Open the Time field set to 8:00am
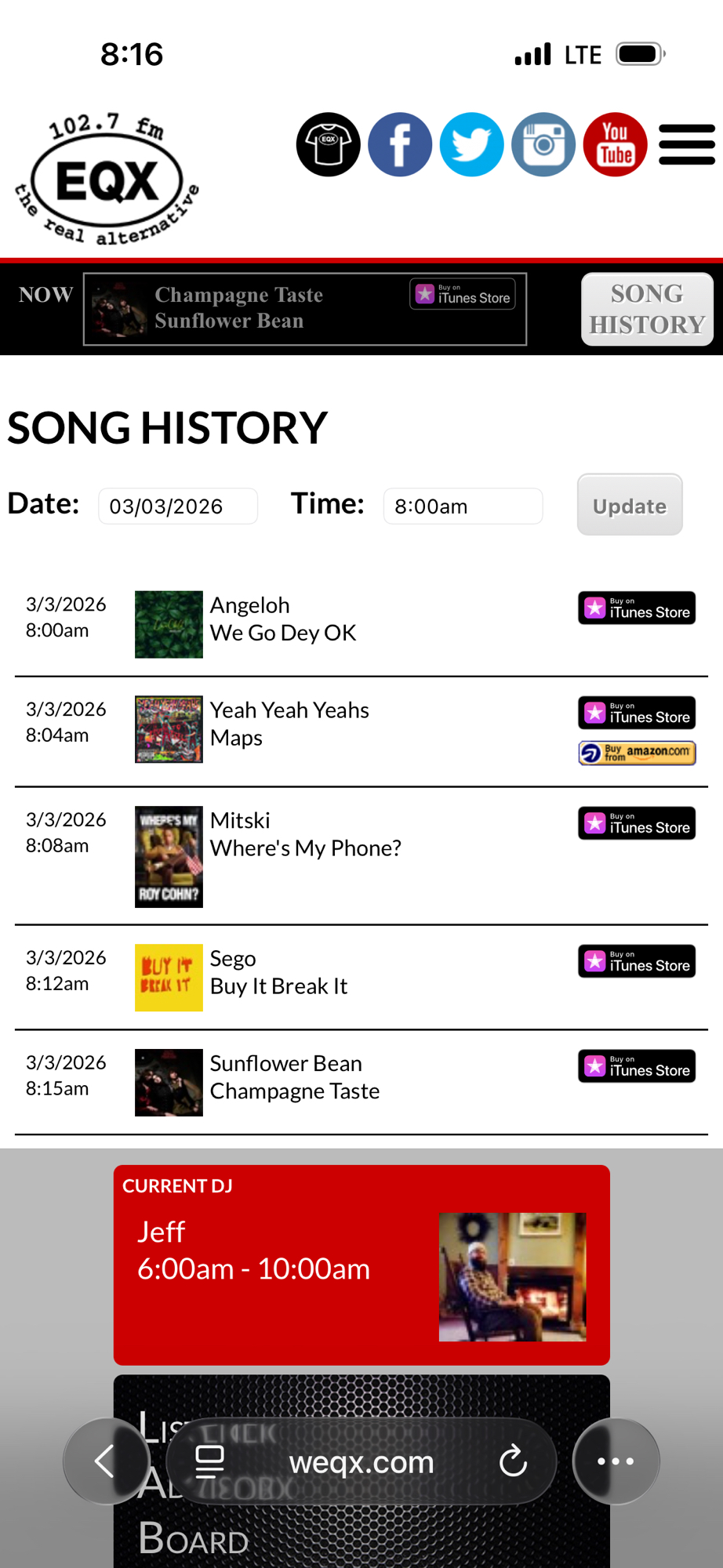The width and height of the screenshot is (723, 1568). click(x=463, y=506)
